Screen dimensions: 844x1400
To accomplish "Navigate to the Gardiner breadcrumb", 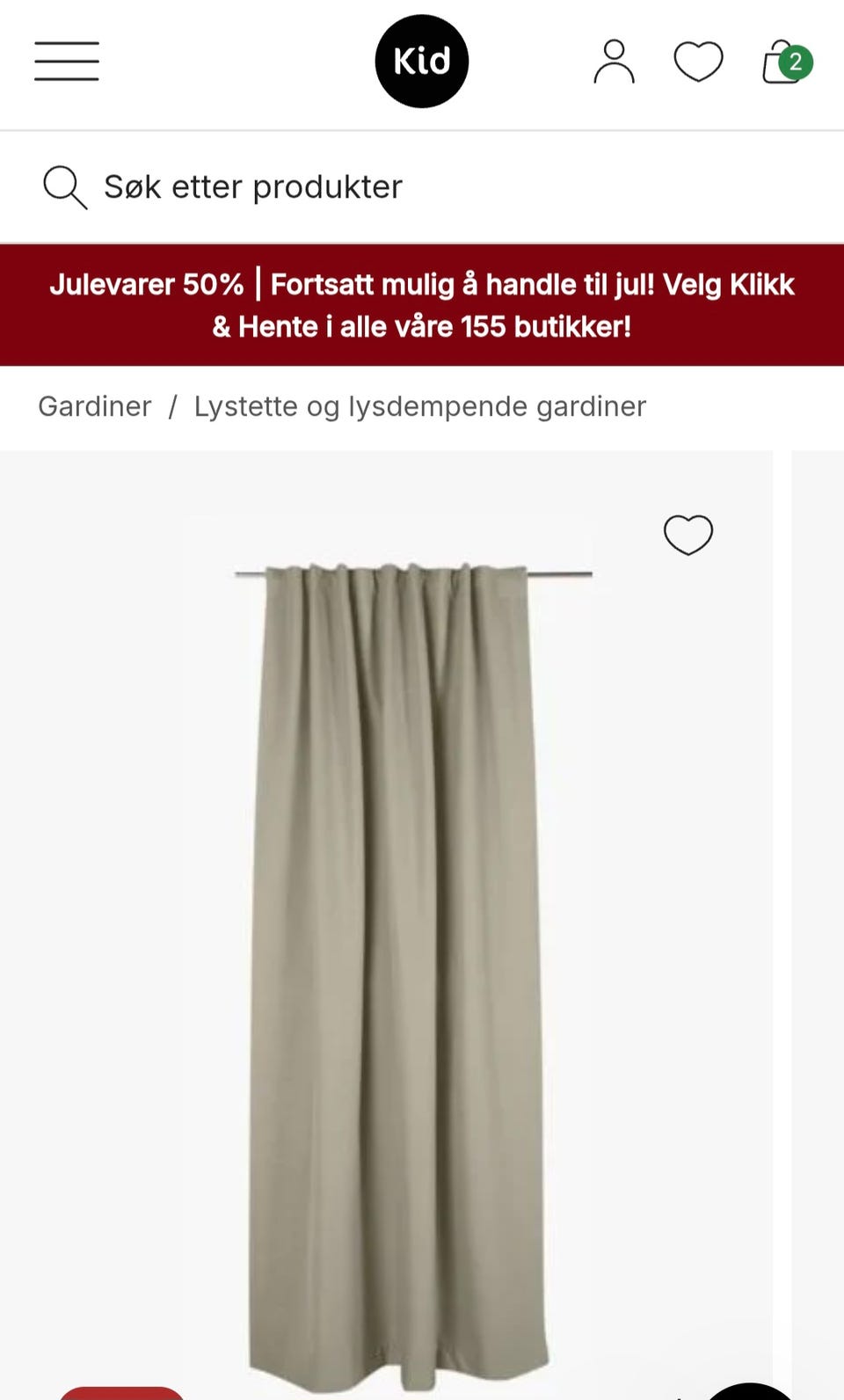I will (94, 406).
